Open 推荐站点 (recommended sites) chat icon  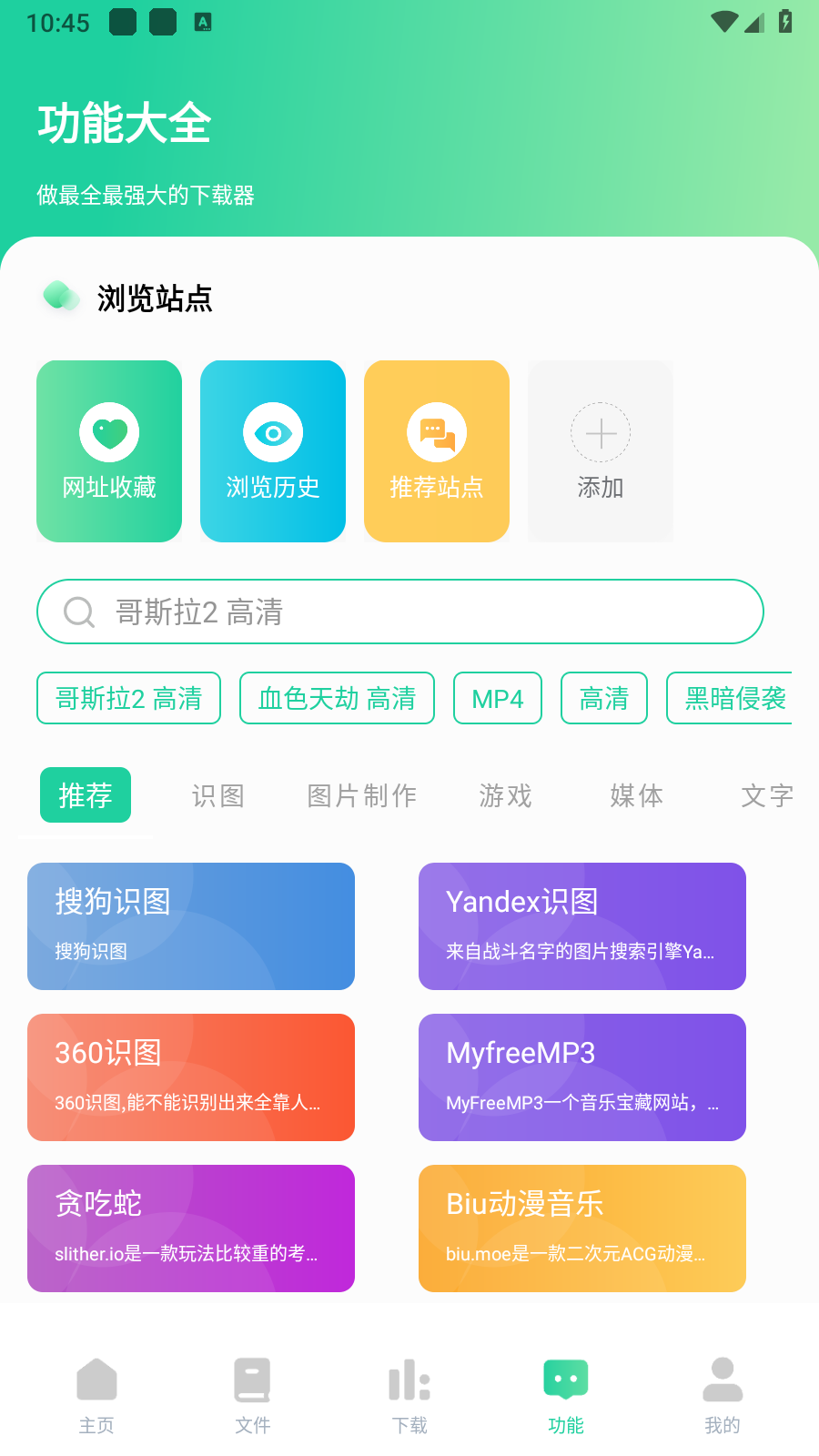(436, 431)
